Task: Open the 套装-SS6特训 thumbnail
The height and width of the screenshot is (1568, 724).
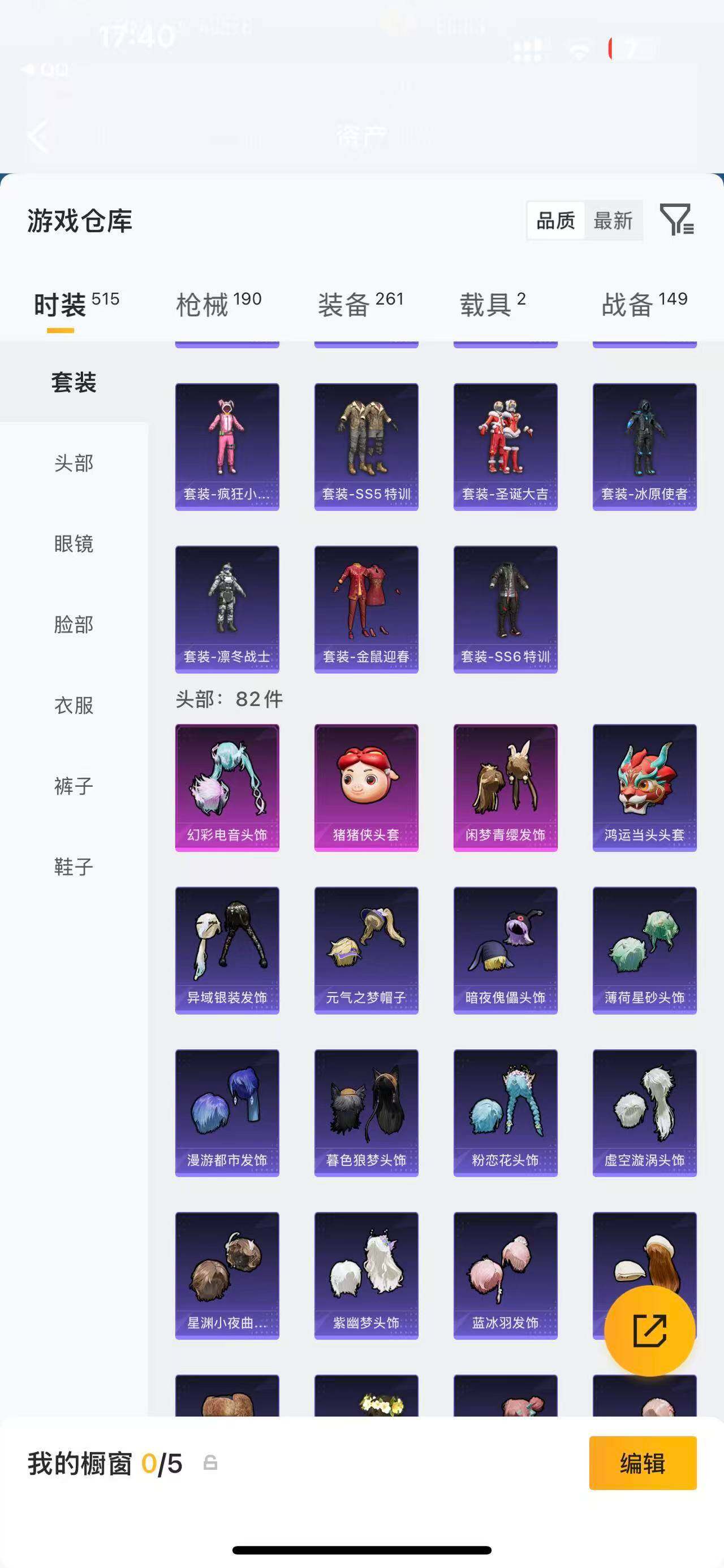Action: [505, 609]
